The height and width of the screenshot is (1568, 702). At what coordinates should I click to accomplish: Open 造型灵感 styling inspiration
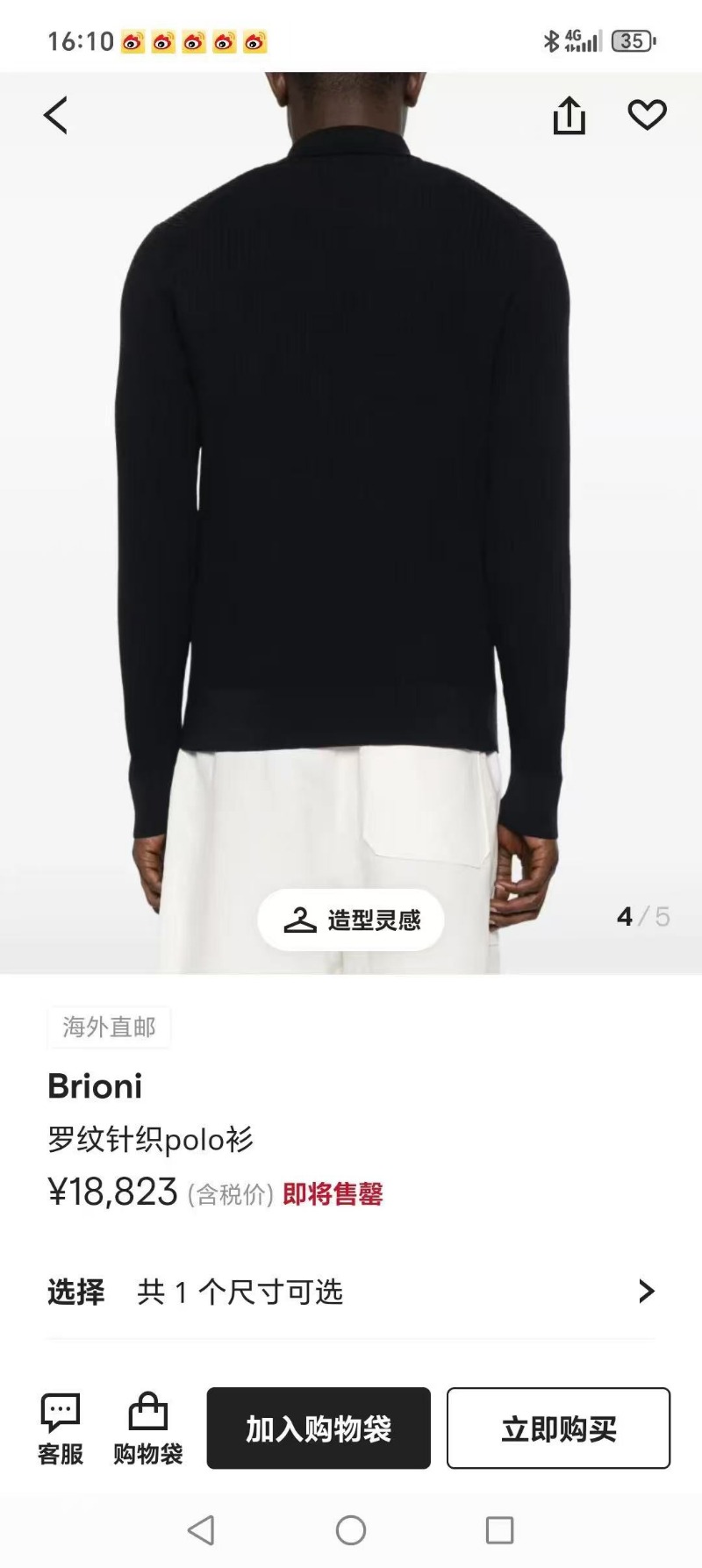[x=351, y=920]
